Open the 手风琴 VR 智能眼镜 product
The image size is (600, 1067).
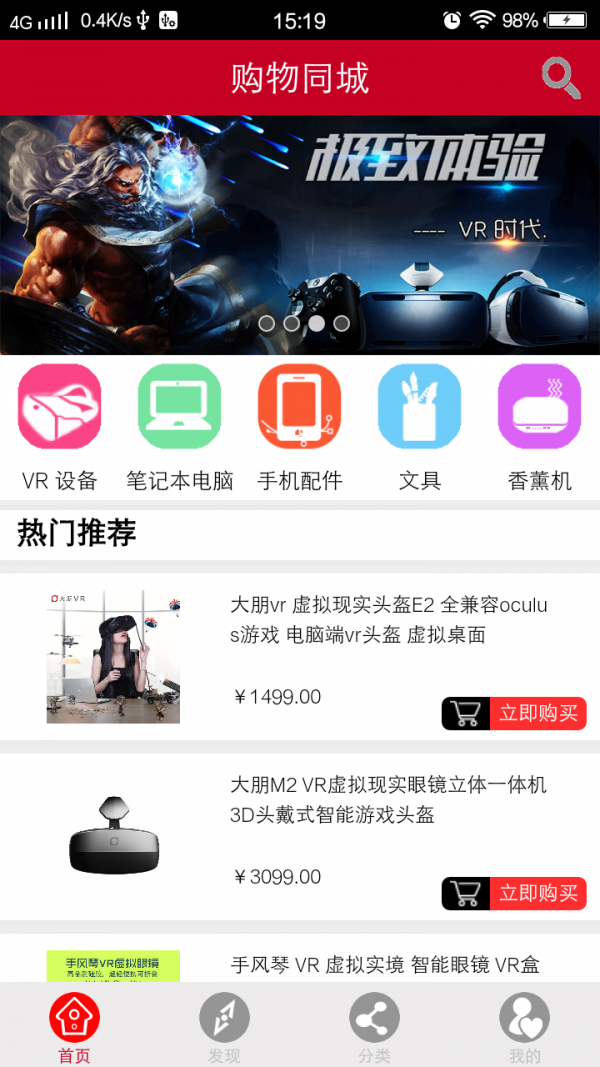click(x=385, y=964)
